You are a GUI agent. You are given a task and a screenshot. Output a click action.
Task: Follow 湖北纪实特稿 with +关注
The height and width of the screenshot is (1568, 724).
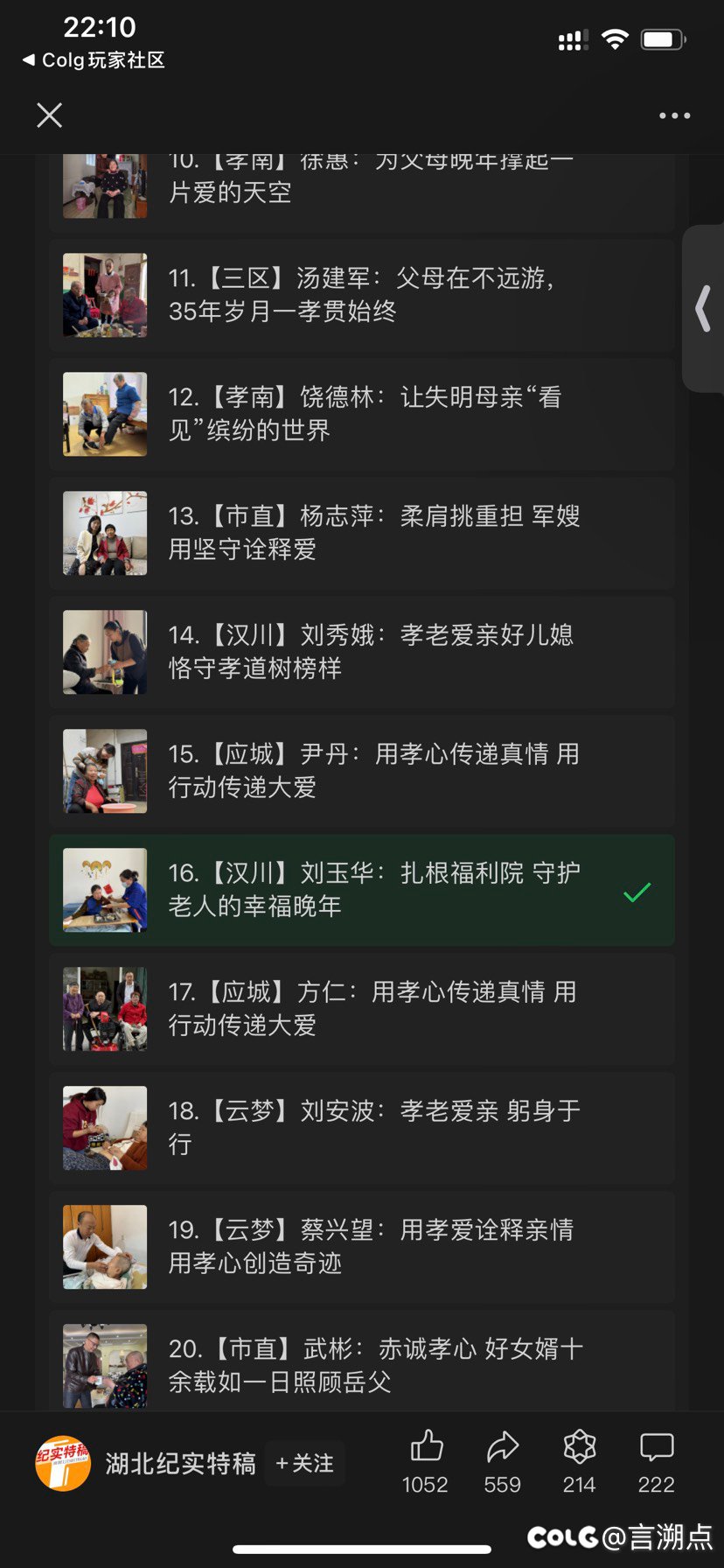(x=304, y=1463)
